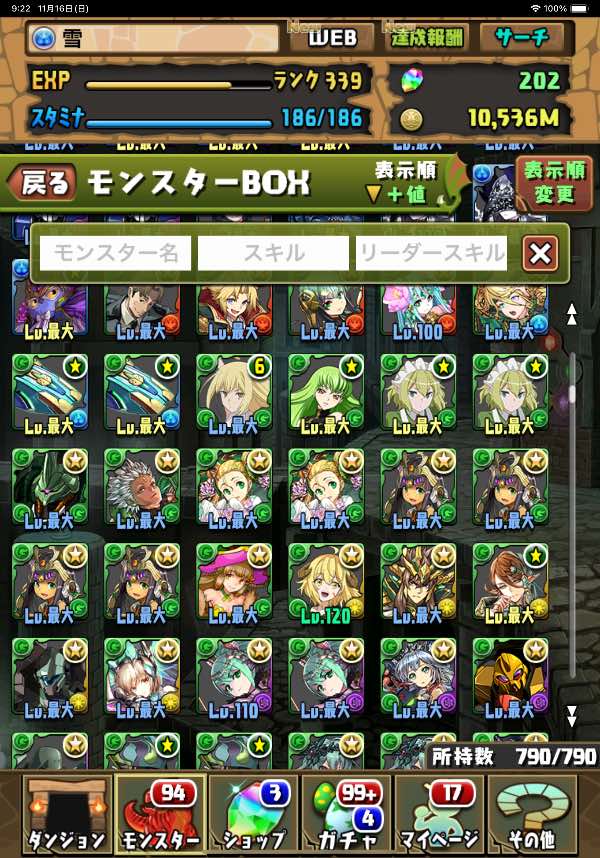Open the マイページ tab
Viewport: 600px width, 858px height.
(x=440, y=814)
